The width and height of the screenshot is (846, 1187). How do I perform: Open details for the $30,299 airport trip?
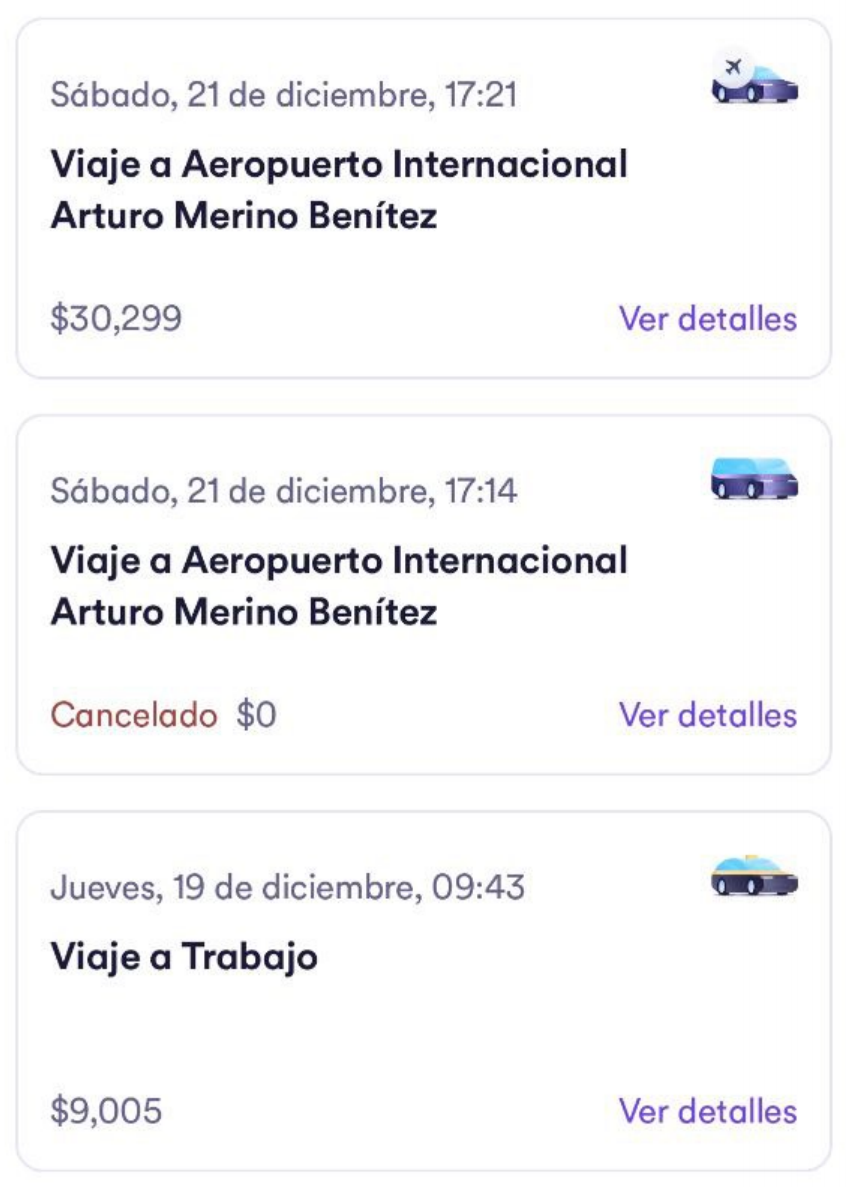(x=707, y=319)
